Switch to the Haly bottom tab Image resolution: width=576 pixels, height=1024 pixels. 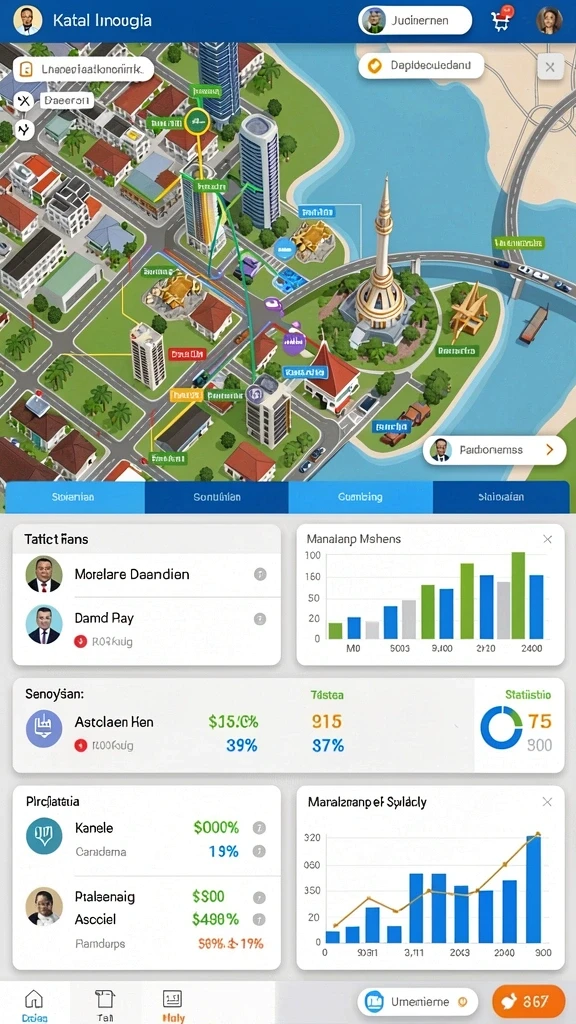point(172,1005)
